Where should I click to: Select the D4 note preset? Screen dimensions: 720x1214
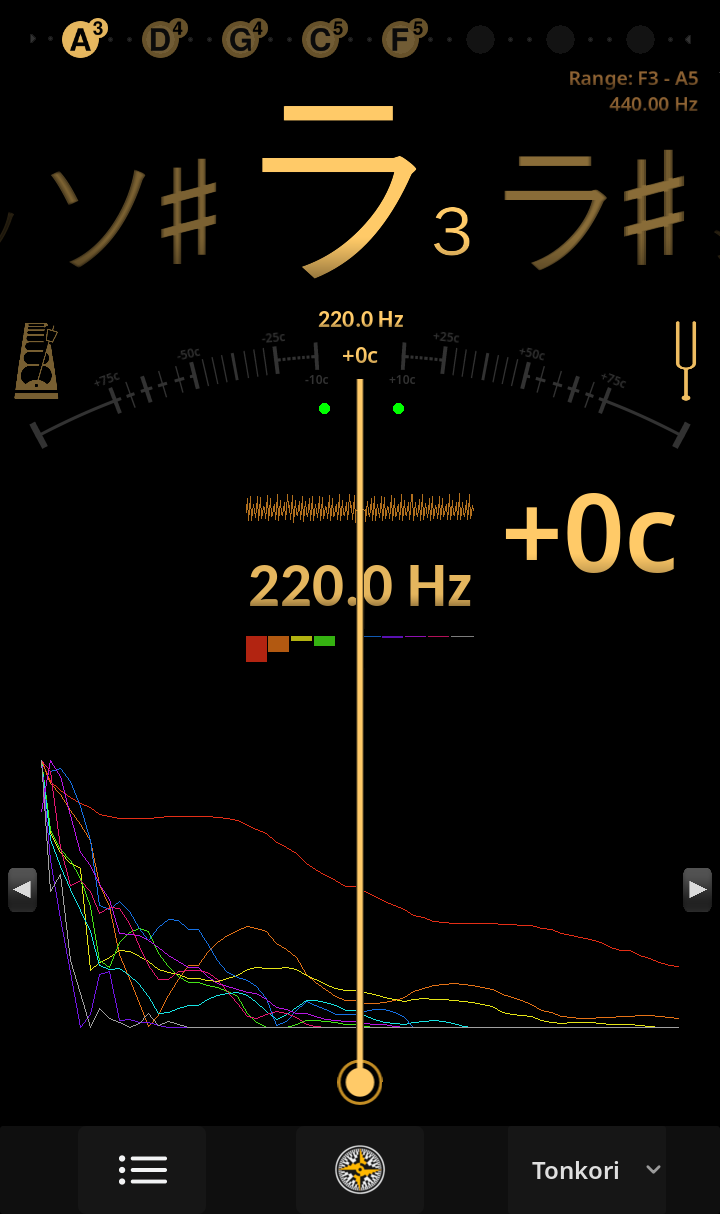pyautogui.click(x=160, y=40)
